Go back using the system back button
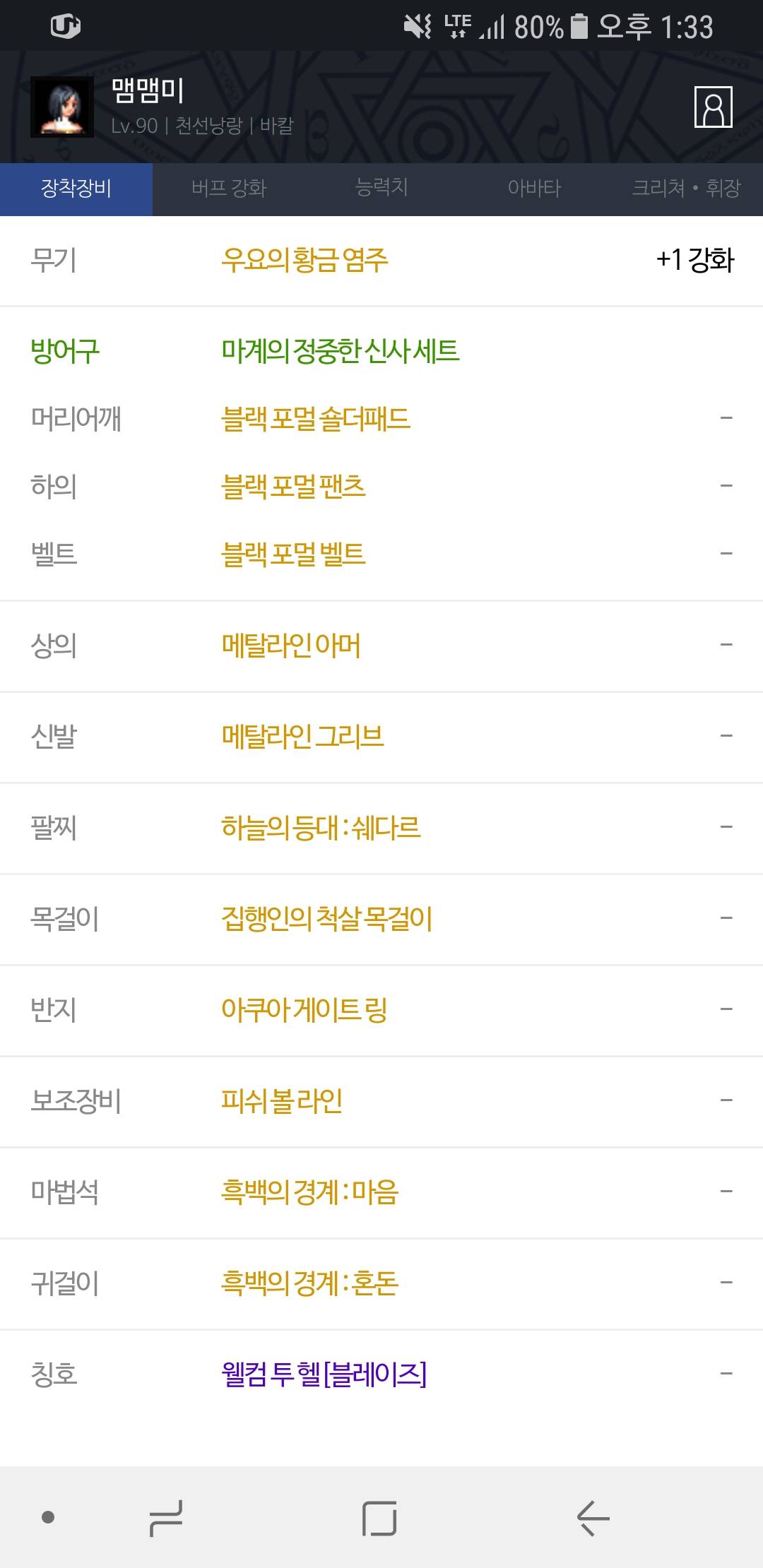This screenshot has height=1568, width=763. [x=593, y=1518]
